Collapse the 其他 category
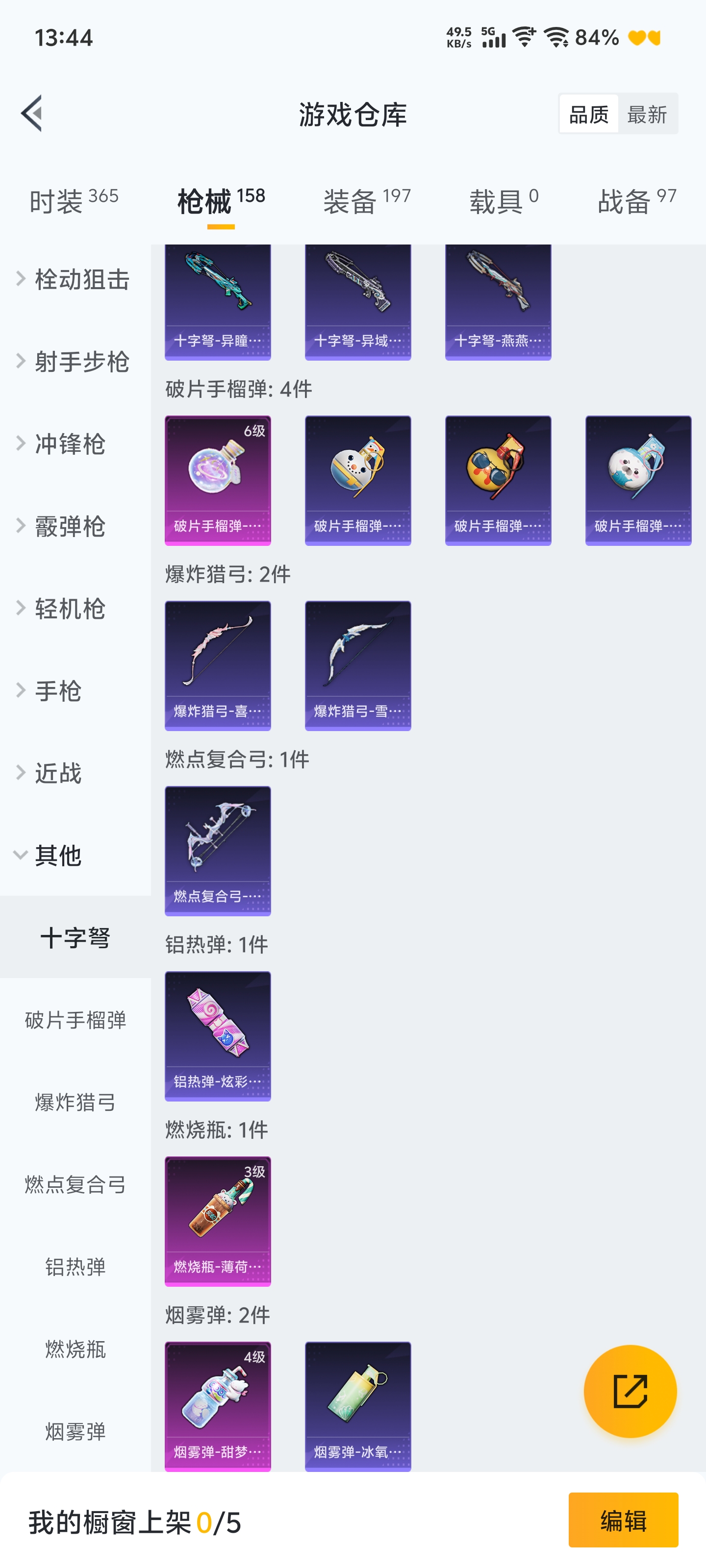 (57, 855)
